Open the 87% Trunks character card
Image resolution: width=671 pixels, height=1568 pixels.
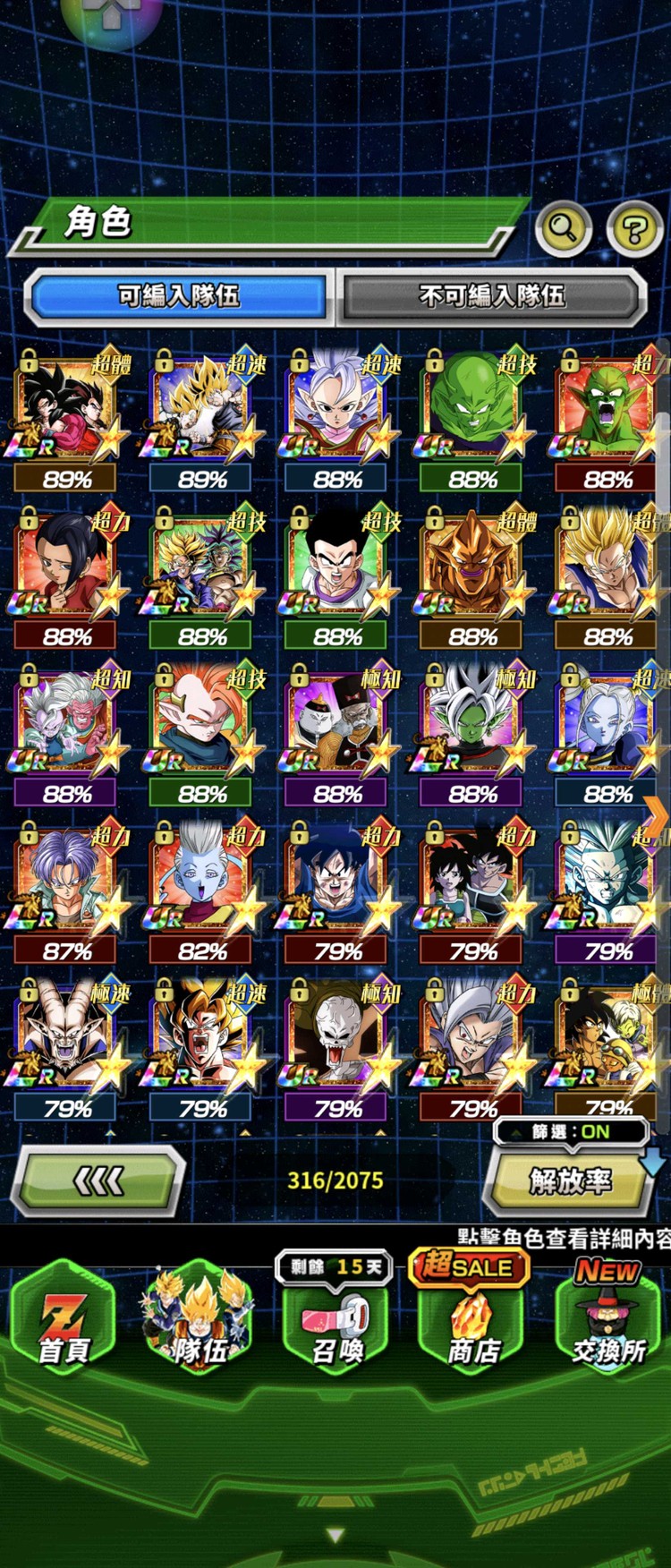(x=66, y=882)
